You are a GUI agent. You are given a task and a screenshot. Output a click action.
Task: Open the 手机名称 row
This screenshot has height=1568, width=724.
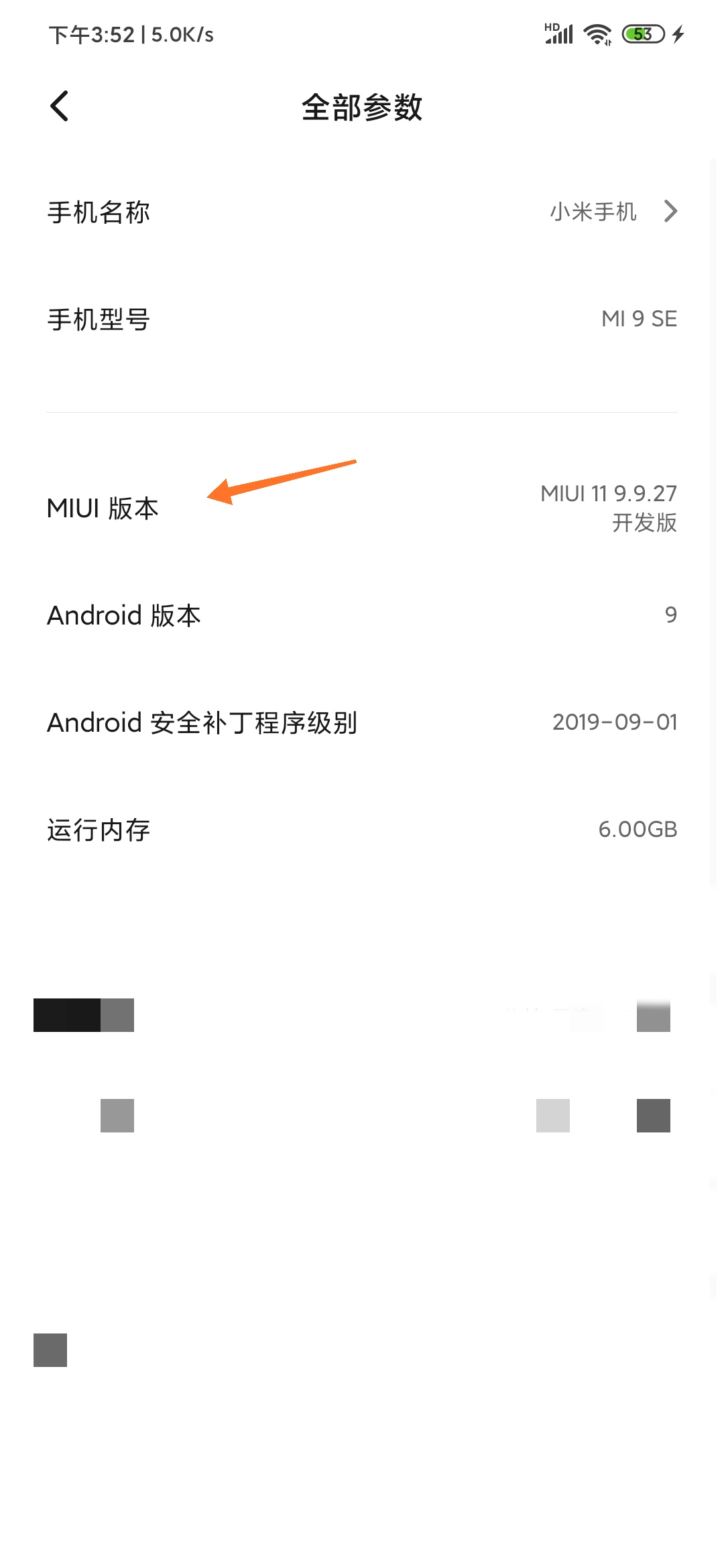click(362, 212)
